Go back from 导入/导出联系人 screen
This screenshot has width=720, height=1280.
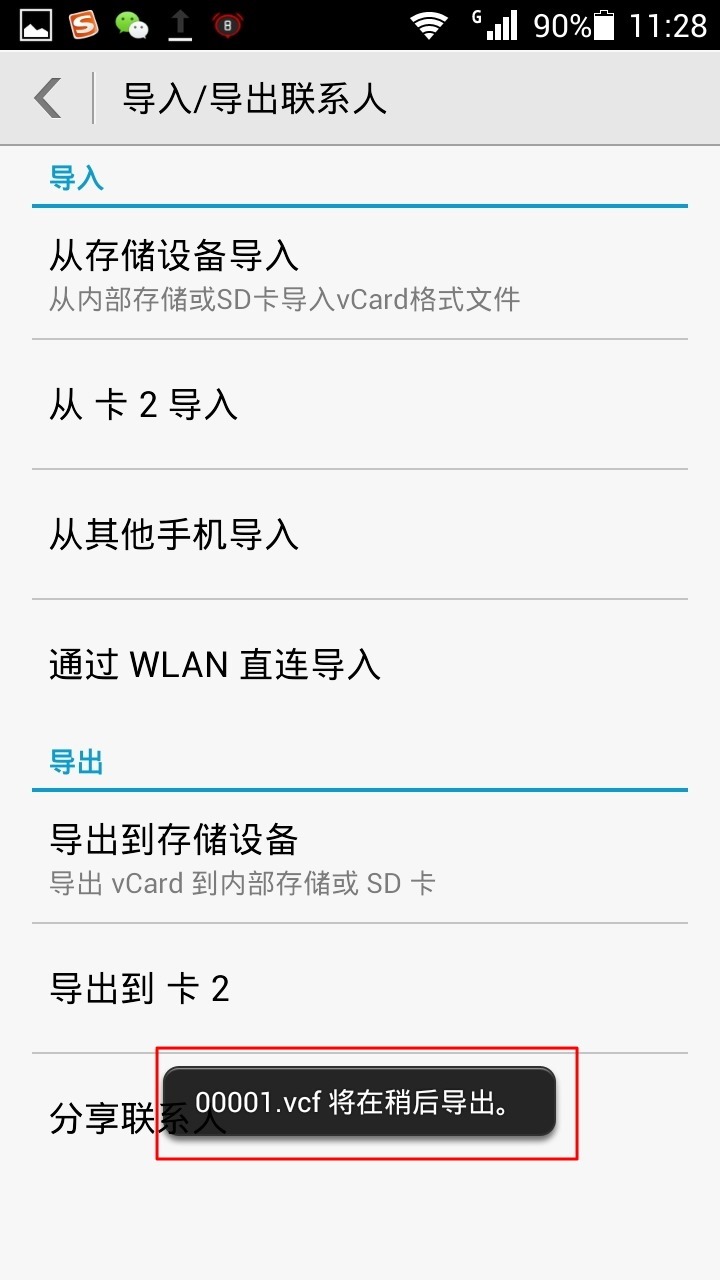[x=48, y=98]
